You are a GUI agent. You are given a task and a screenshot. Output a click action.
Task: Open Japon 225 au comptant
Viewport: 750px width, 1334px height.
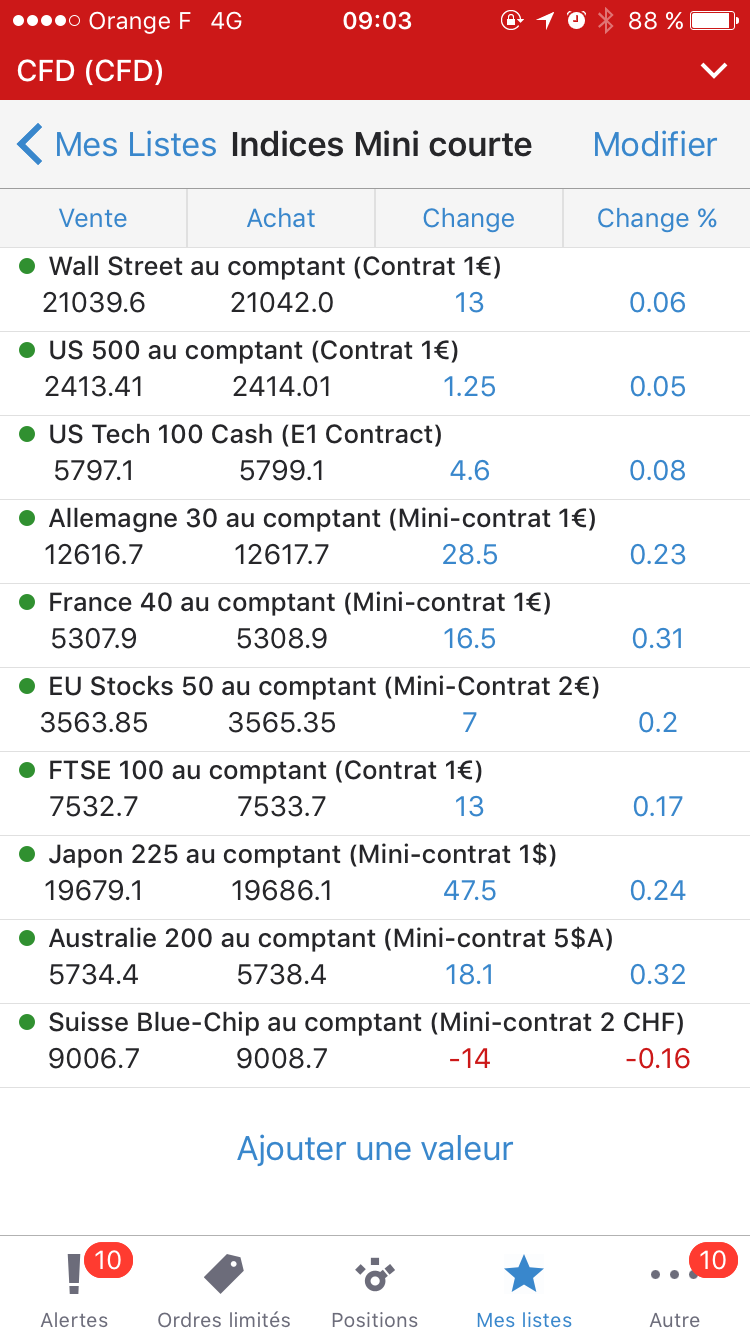[x=302, y=855]
